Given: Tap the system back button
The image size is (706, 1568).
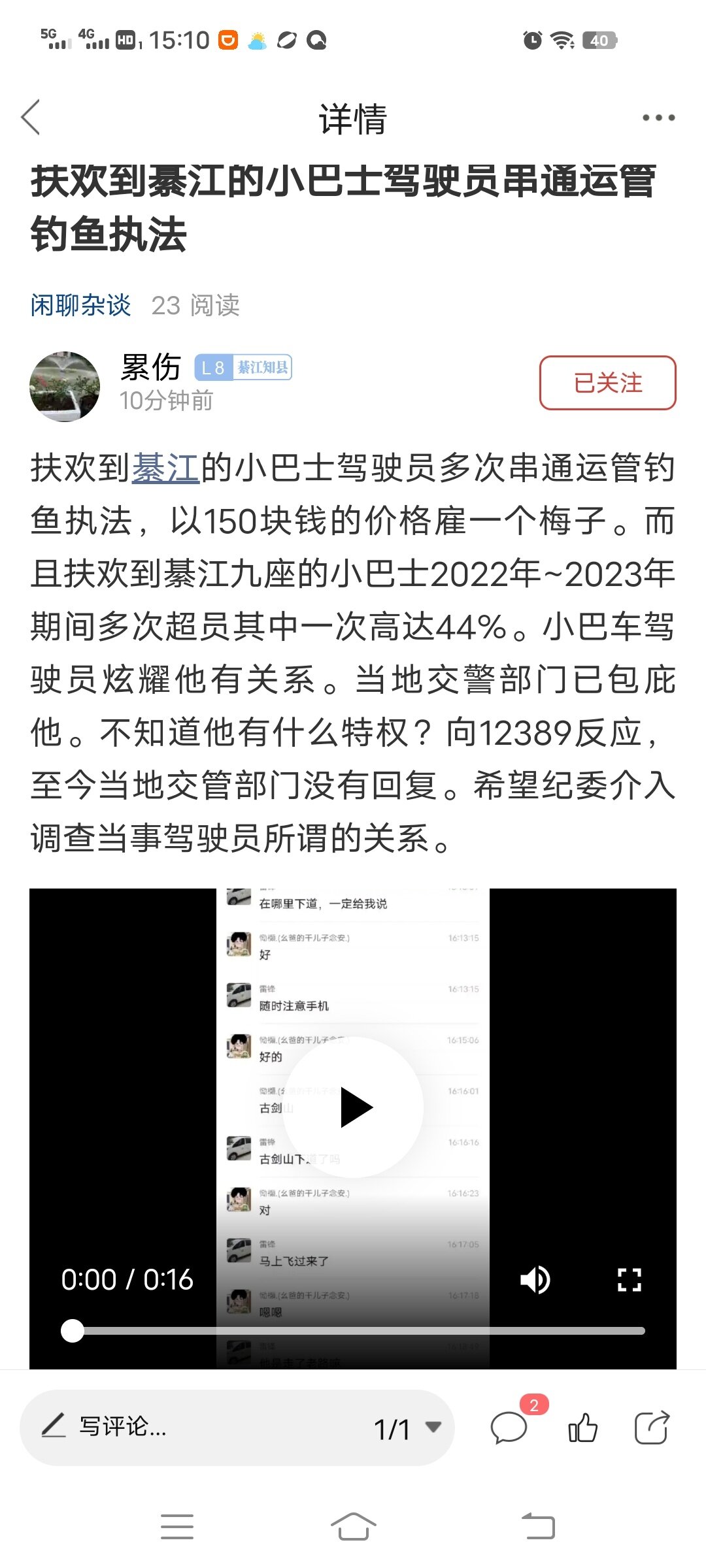Looking at the screenshot, I should 538,1527.
